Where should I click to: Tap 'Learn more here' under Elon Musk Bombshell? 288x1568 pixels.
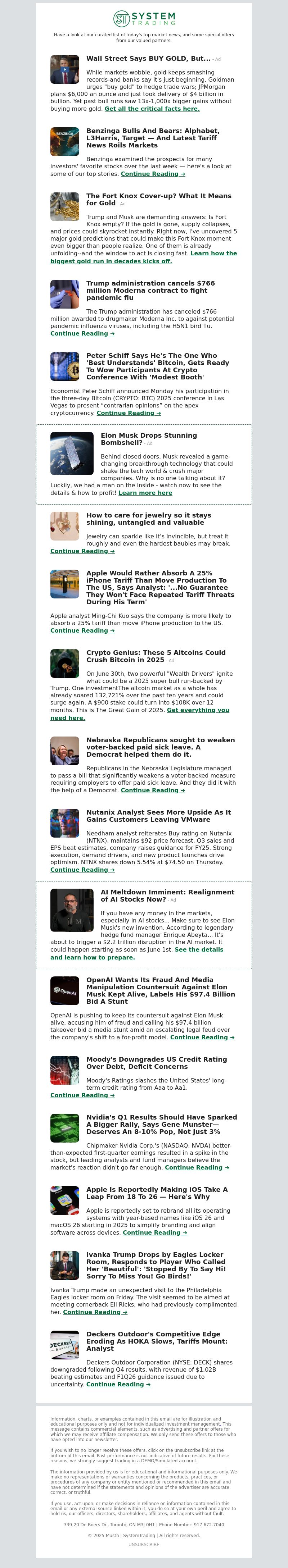pos(145,493)
